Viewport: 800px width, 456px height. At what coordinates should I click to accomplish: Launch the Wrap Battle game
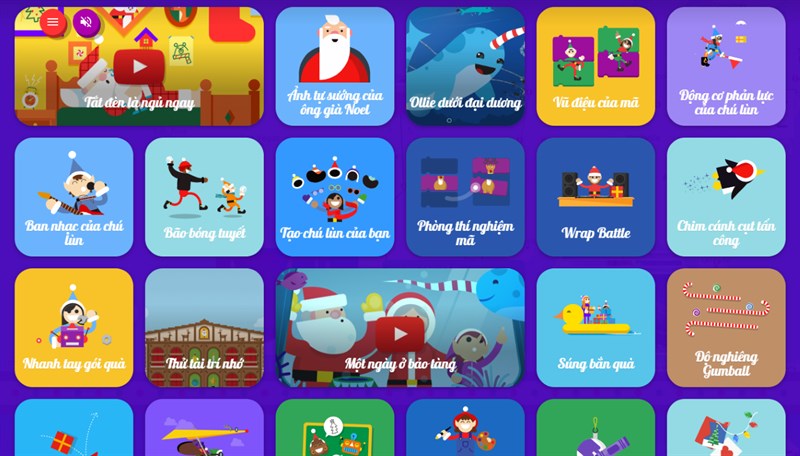(x=595, y=197)
